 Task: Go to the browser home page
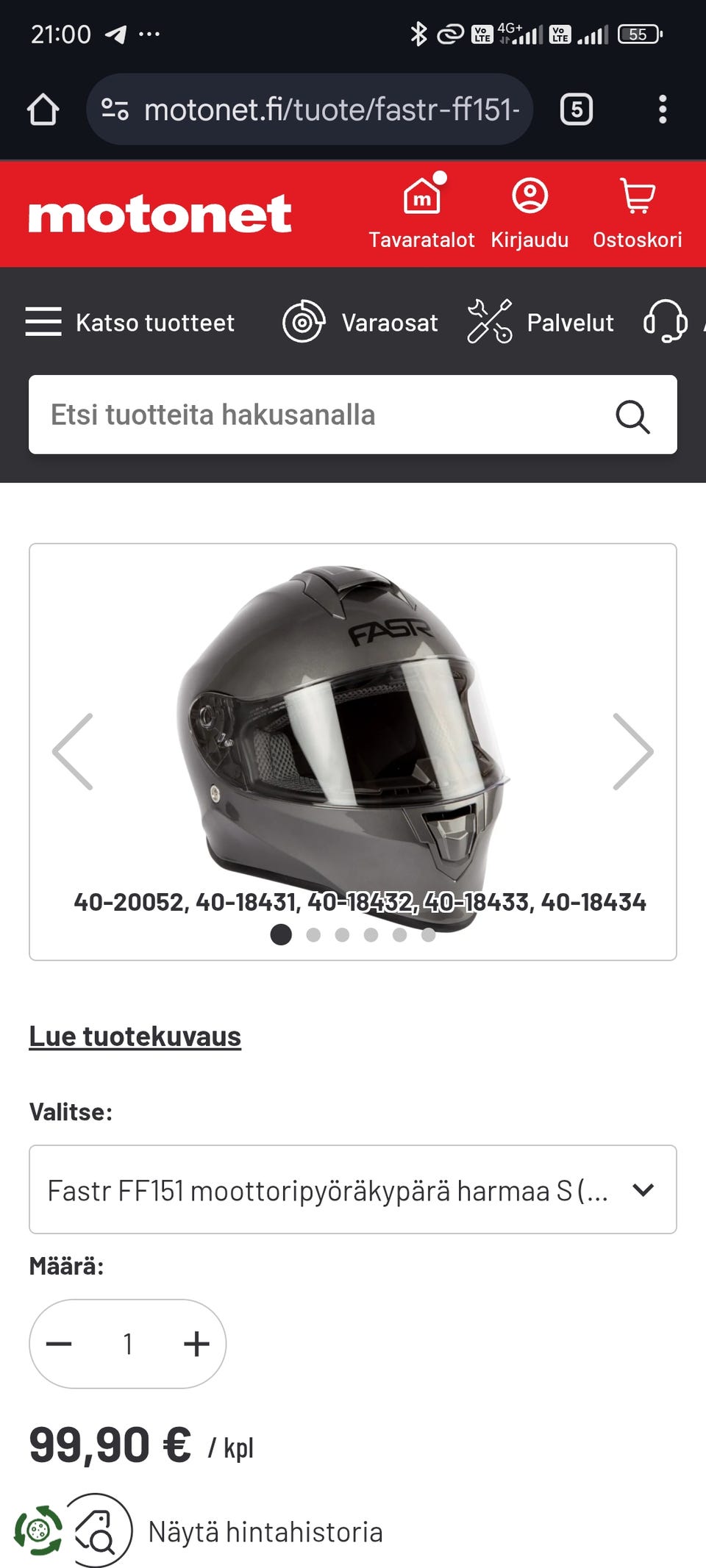(x=43, y=110)
